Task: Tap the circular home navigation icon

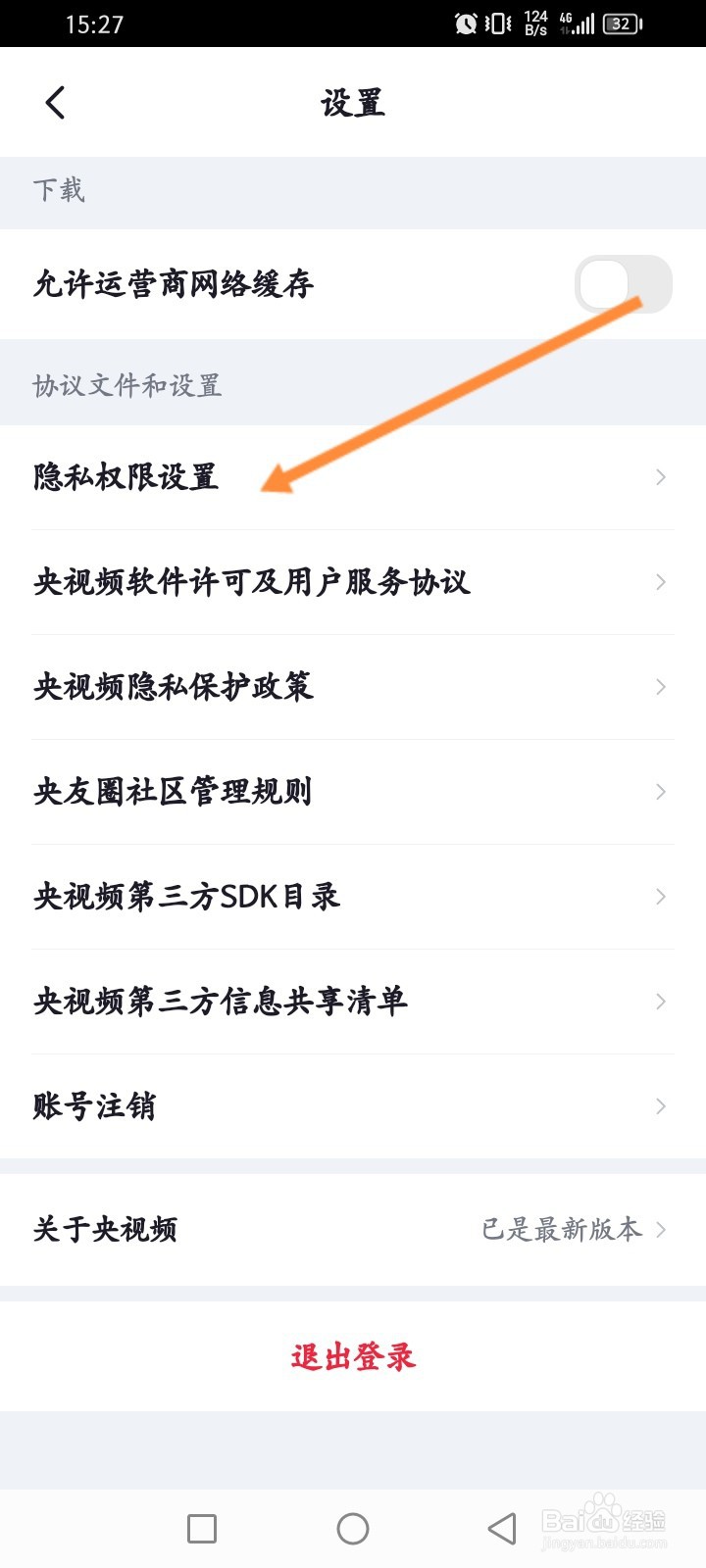Action: coord(353,1527)
